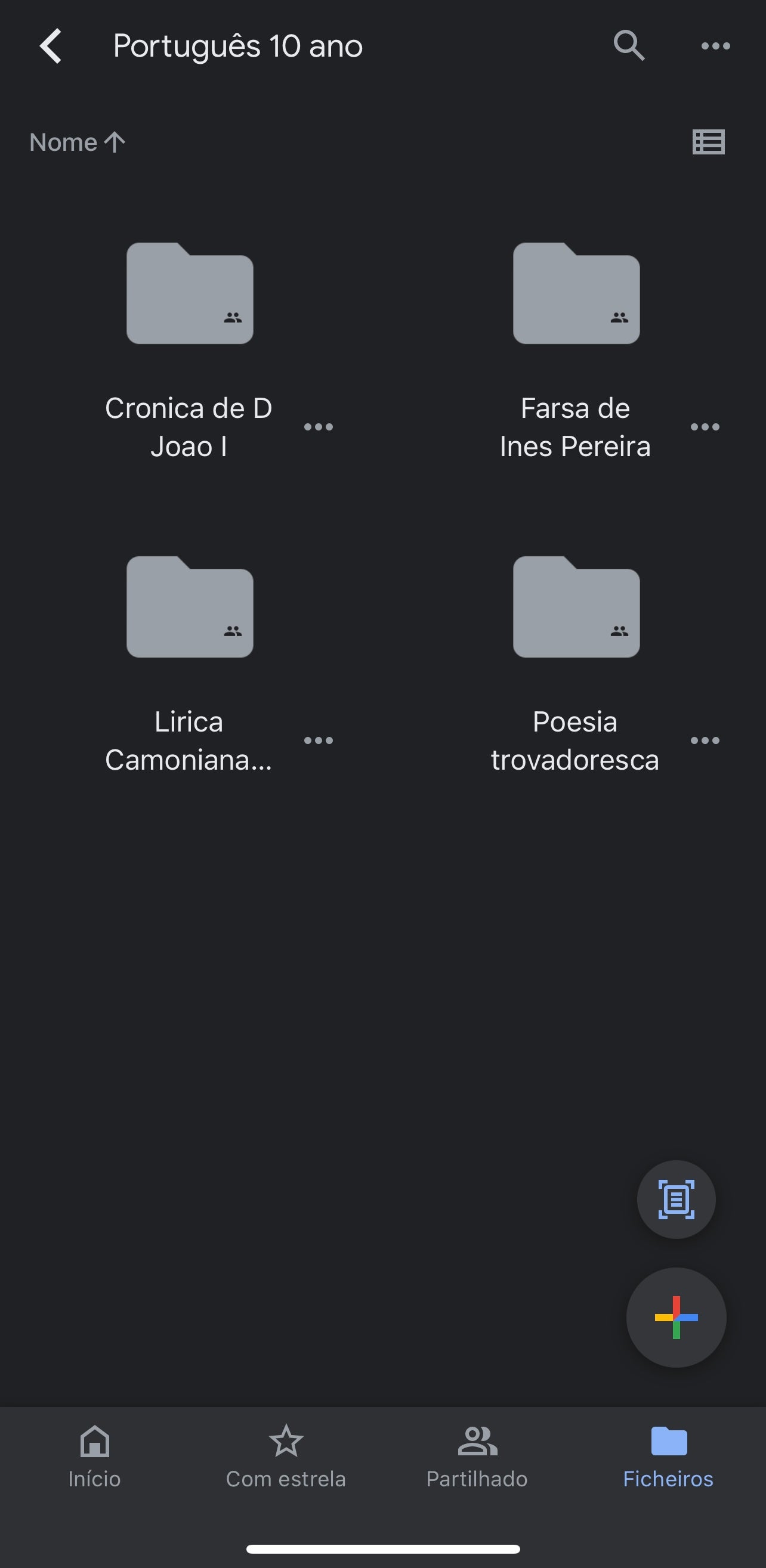This screenshot has width=766, height=1568.
Task: Select the Ficheiros tab
Action: (668, 1456)
